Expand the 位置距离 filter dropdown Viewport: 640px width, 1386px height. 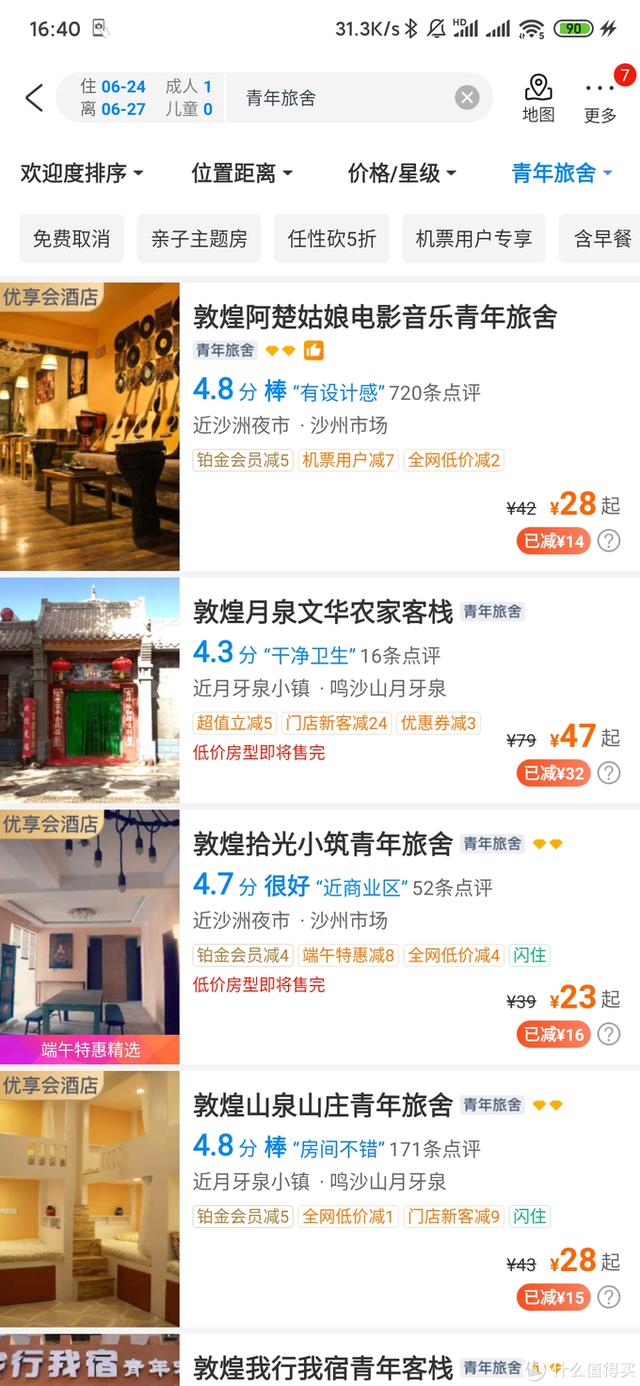[x=242, y=173]
